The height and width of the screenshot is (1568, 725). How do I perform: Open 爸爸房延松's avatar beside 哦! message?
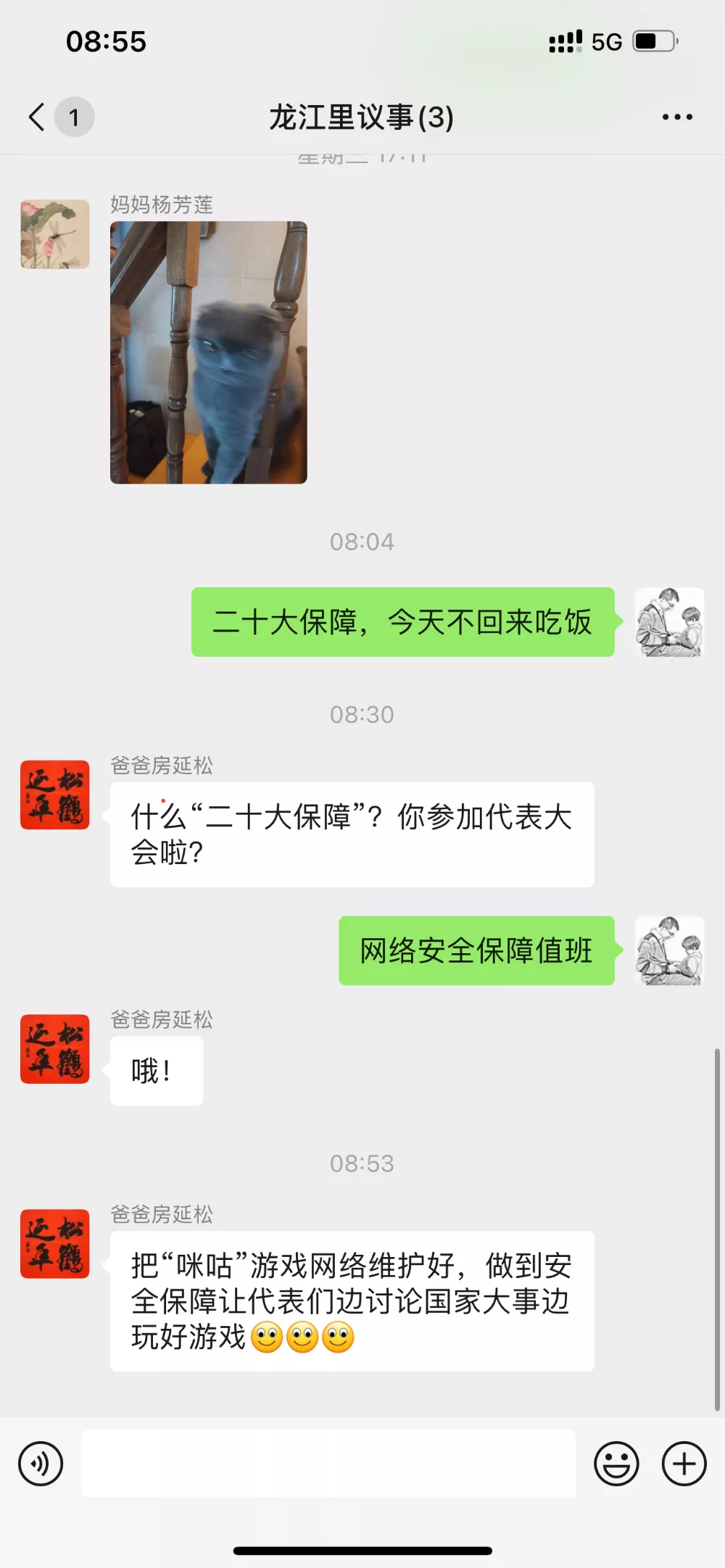tap(55, 1049)
